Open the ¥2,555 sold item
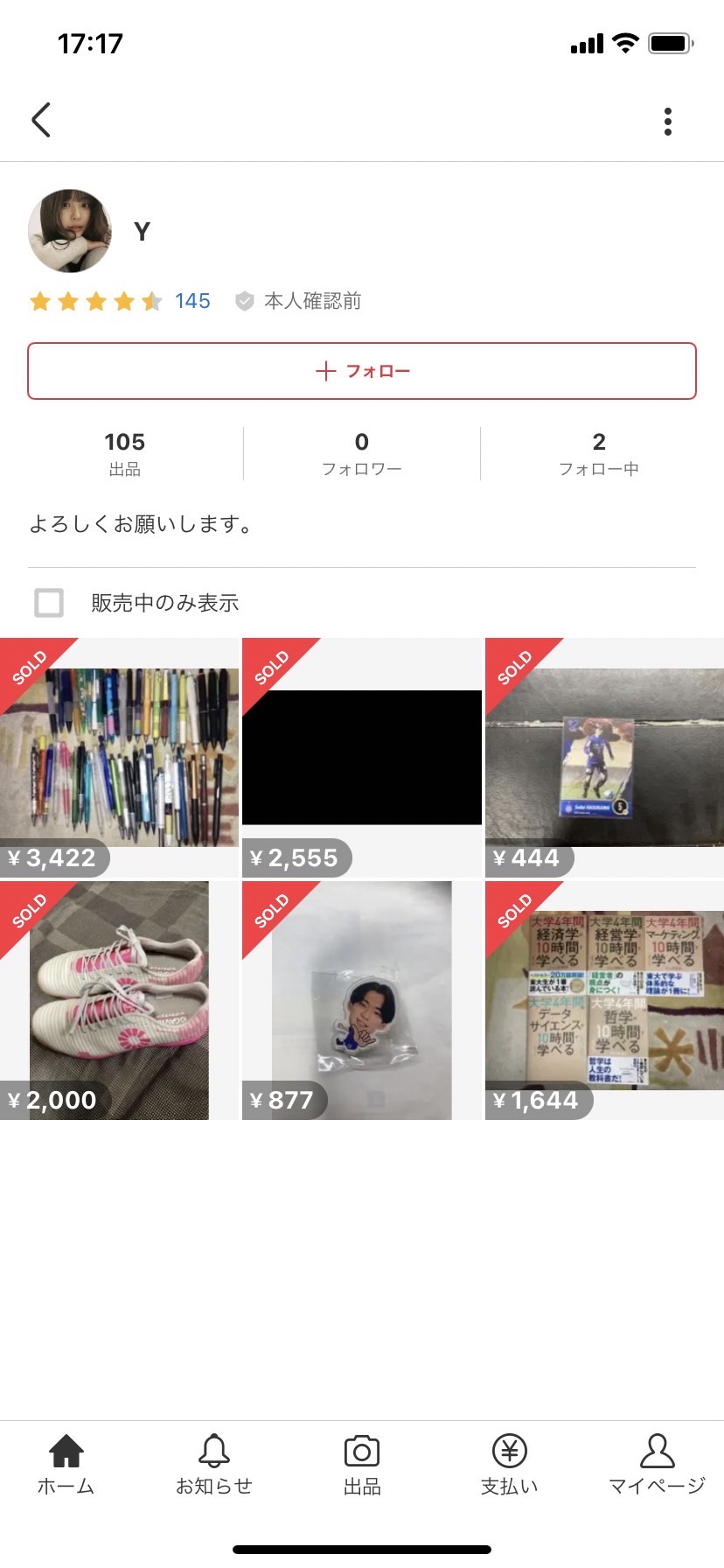724x1568 pixels. (x=362, y=758)
